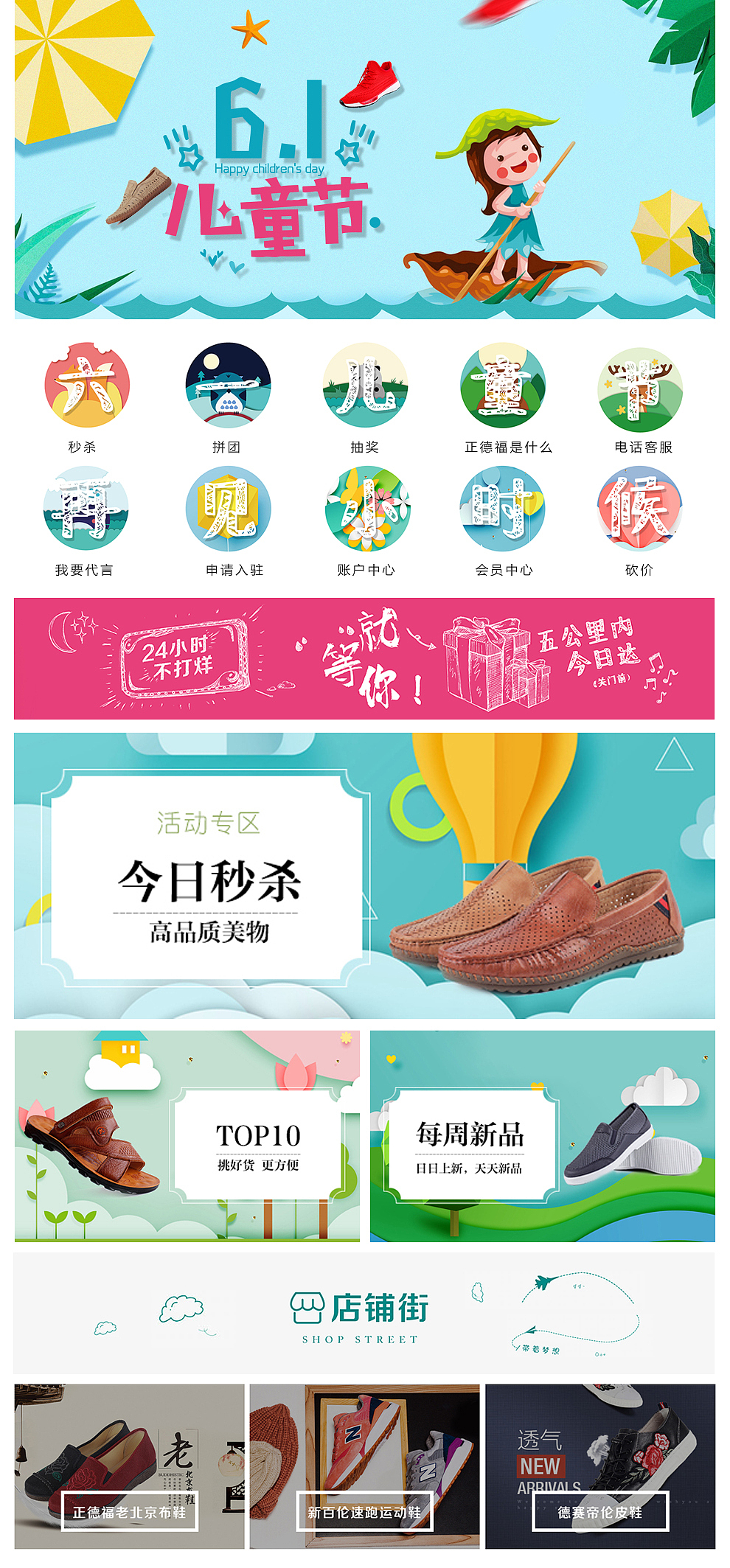This screenshot has height=1568, width=730.
Task: Click the 6.1 儿童节 header banner
Action: pos(365,158)
